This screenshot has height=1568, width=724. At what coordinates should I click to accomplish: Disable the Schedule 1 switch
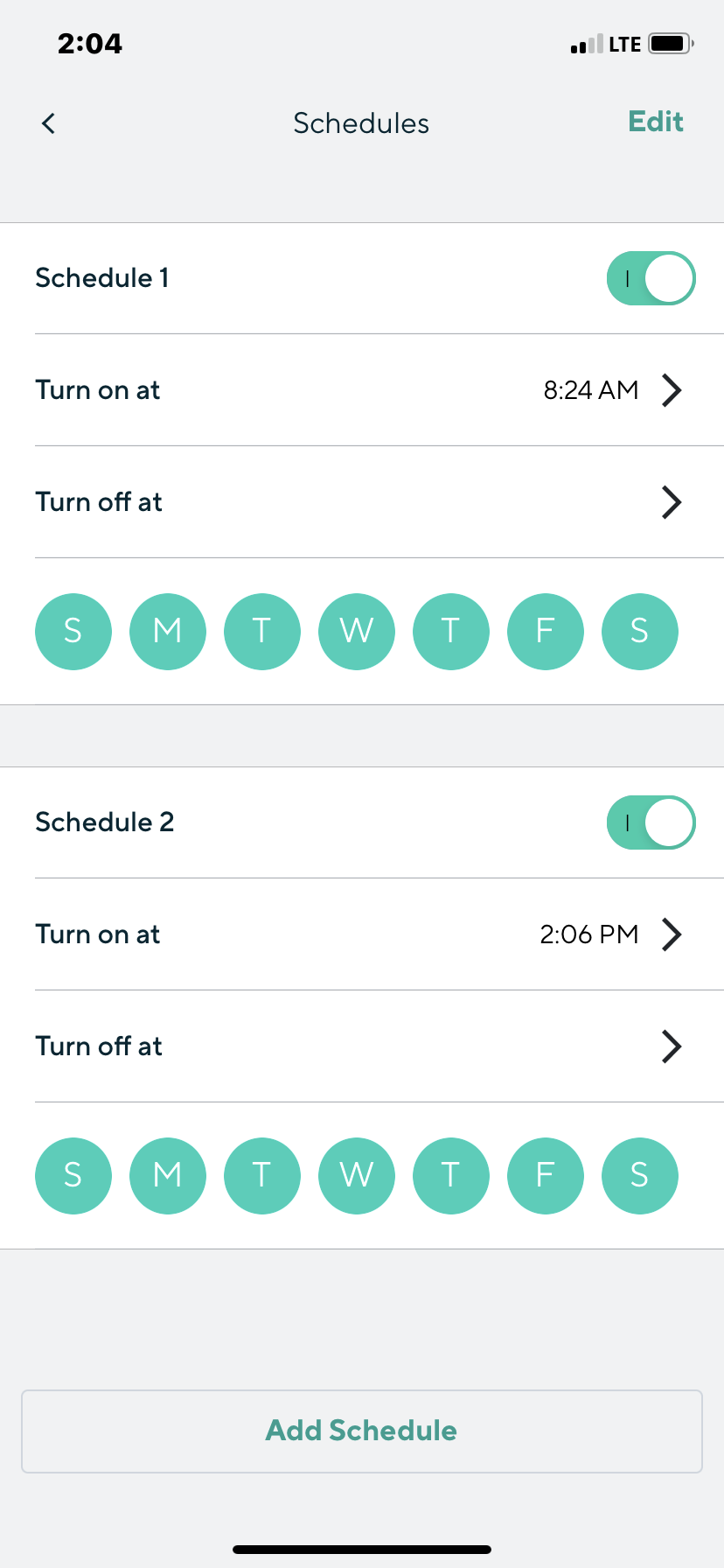tap(651, 278)
